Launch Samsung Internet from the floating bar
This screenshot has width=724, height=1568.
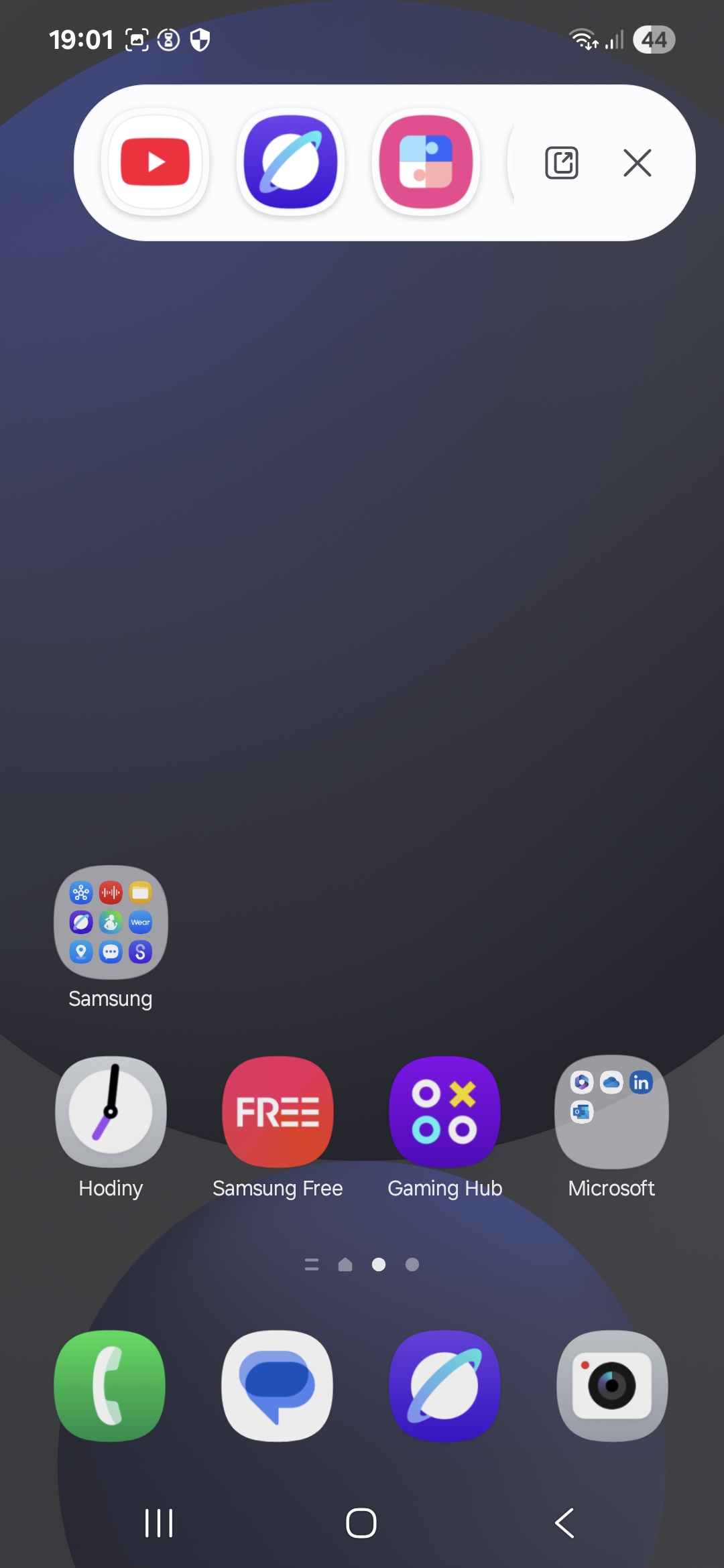290,162
